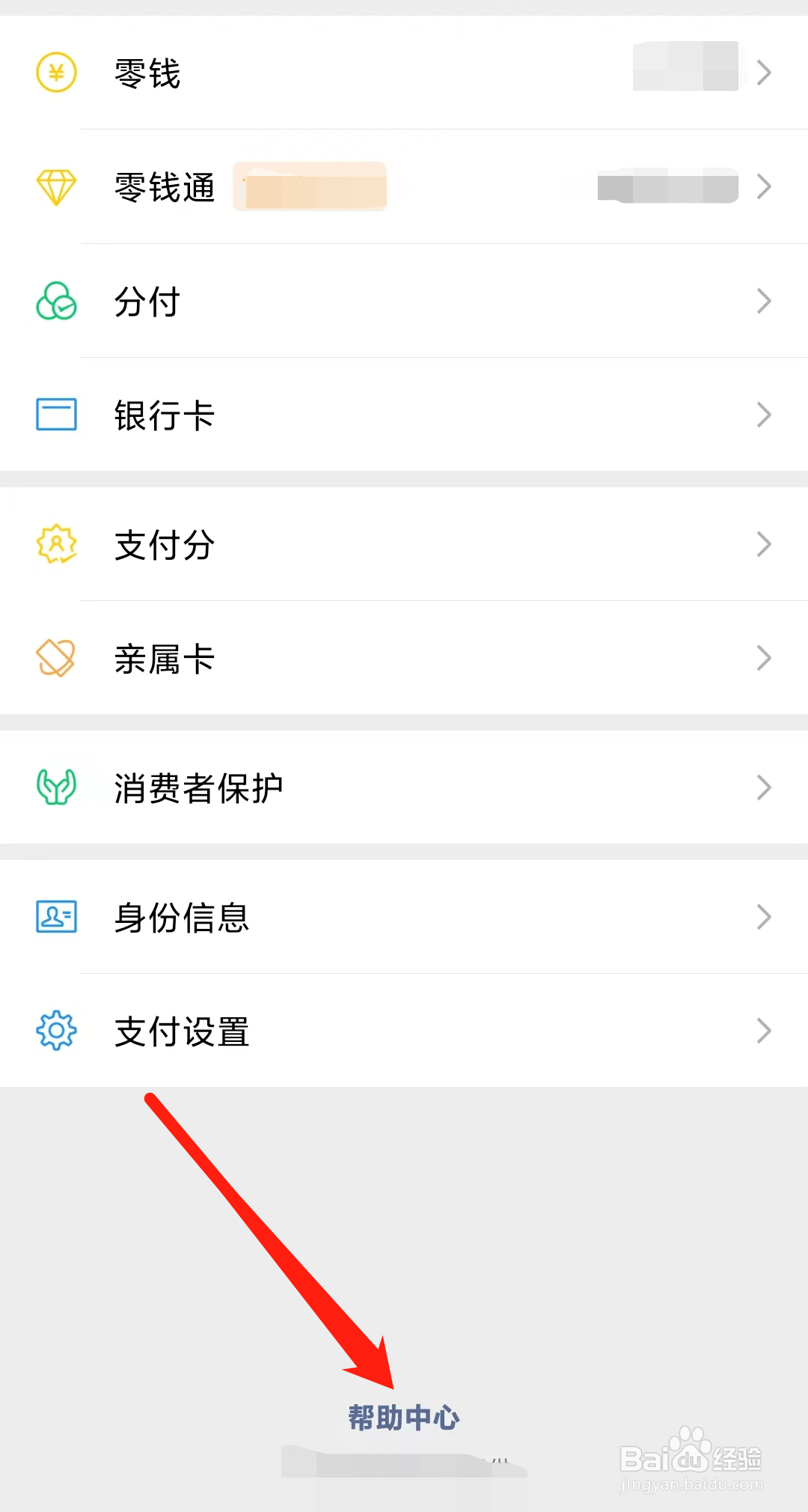Select the 支付分 badge icon
Screen dimensions: 808x1512
click(55, 545)
